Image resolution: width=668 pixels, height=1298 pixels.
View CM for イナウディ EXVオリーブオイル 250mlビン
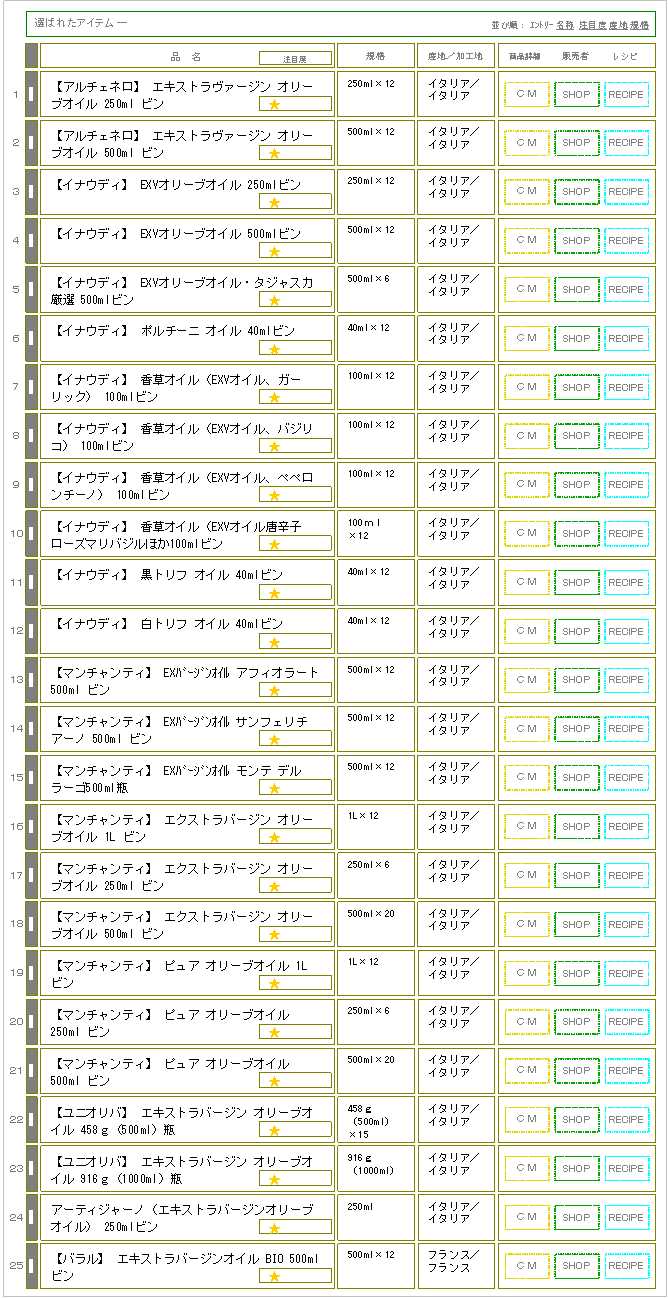(526, 192)
